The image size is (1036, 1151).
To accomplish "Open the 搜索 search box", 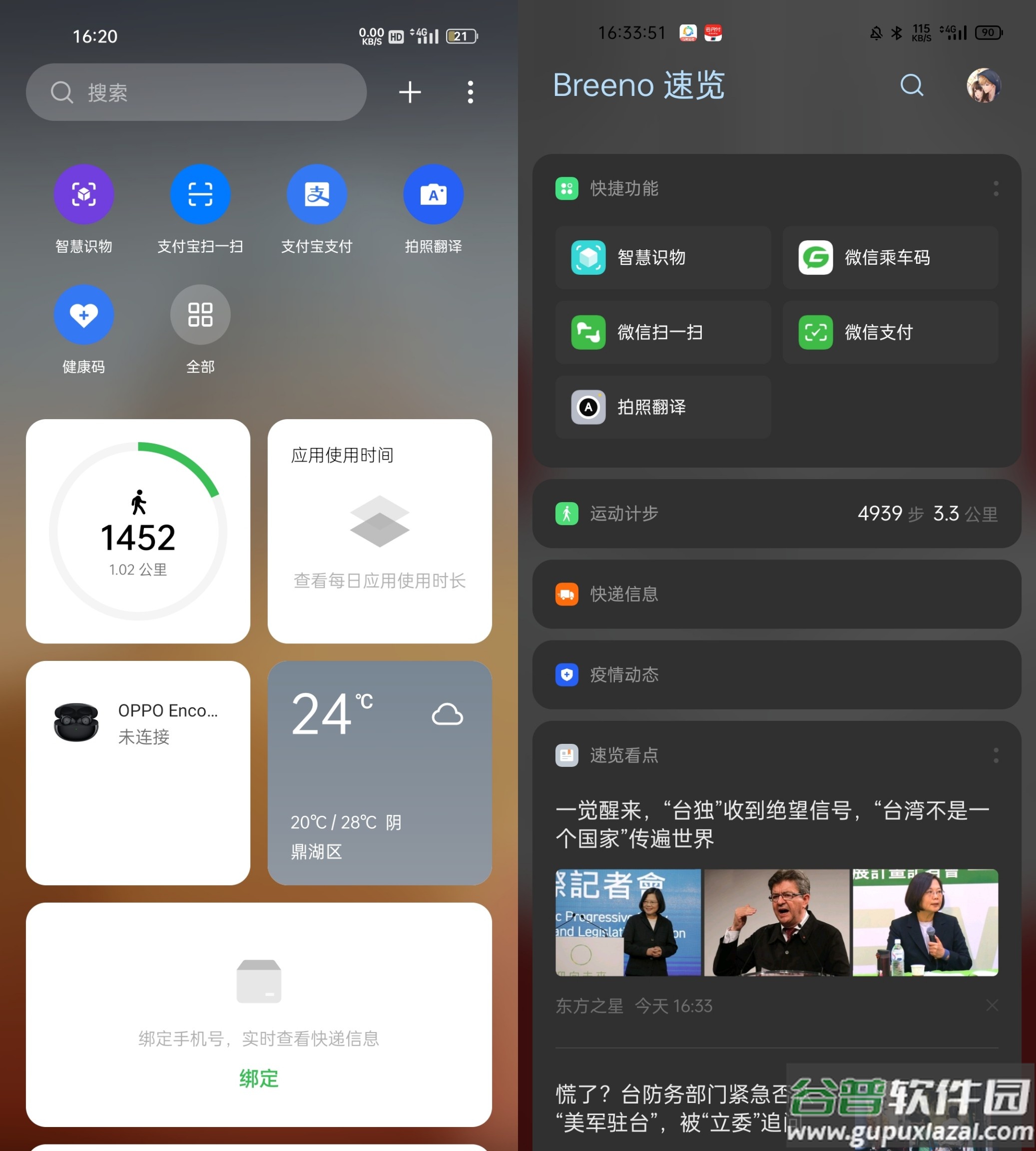I will tap(196, 92).
